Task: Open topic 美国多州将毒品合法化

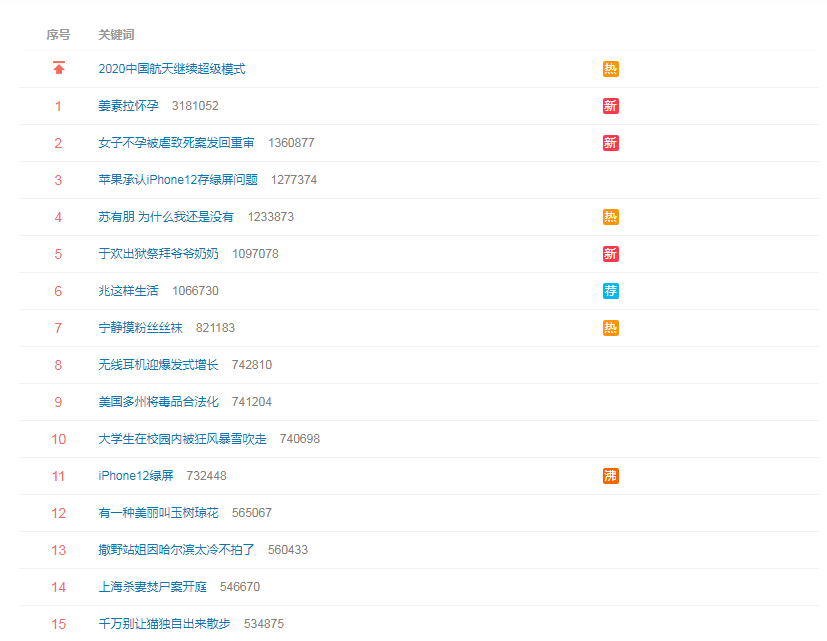Action: coord(158,402)
